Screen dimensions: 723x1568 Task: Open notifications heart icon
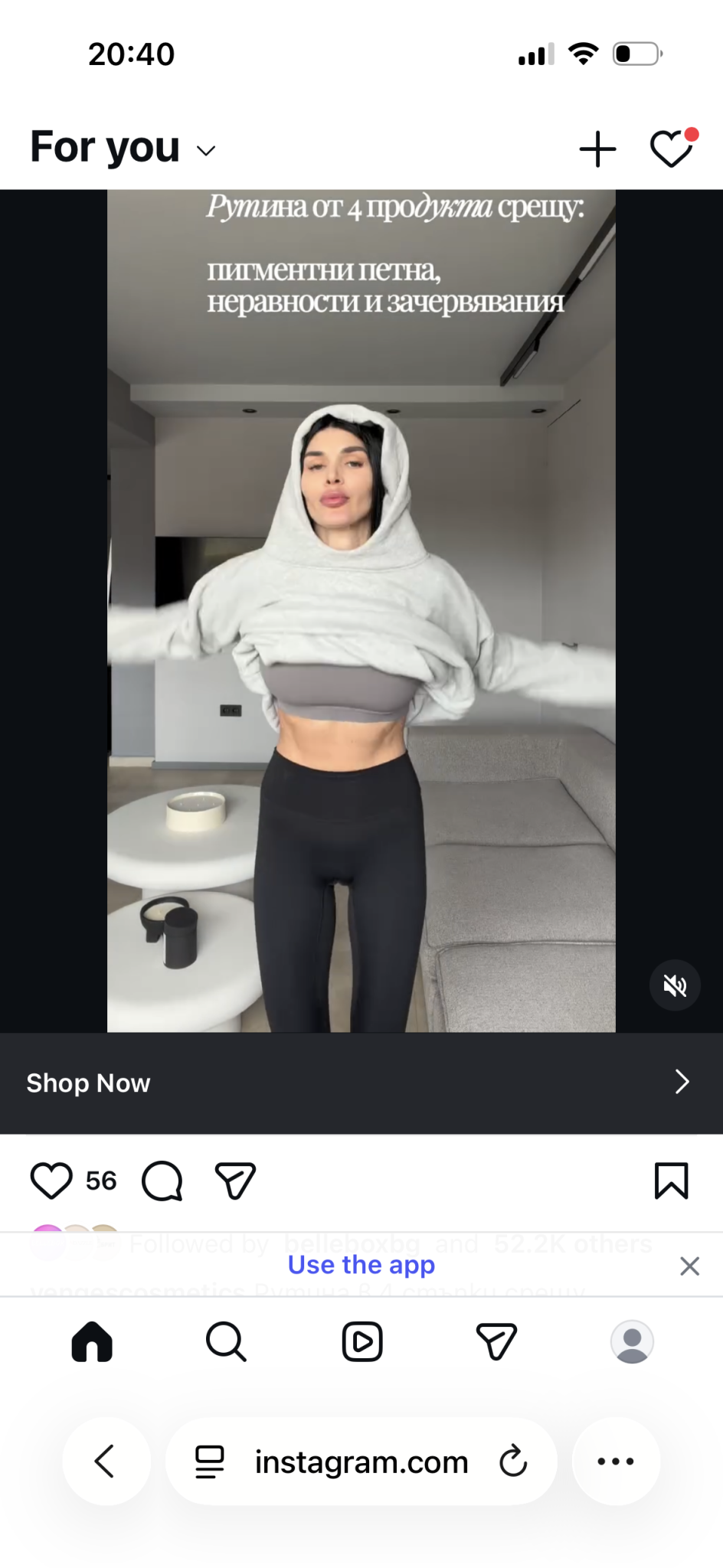pos(671,149)
